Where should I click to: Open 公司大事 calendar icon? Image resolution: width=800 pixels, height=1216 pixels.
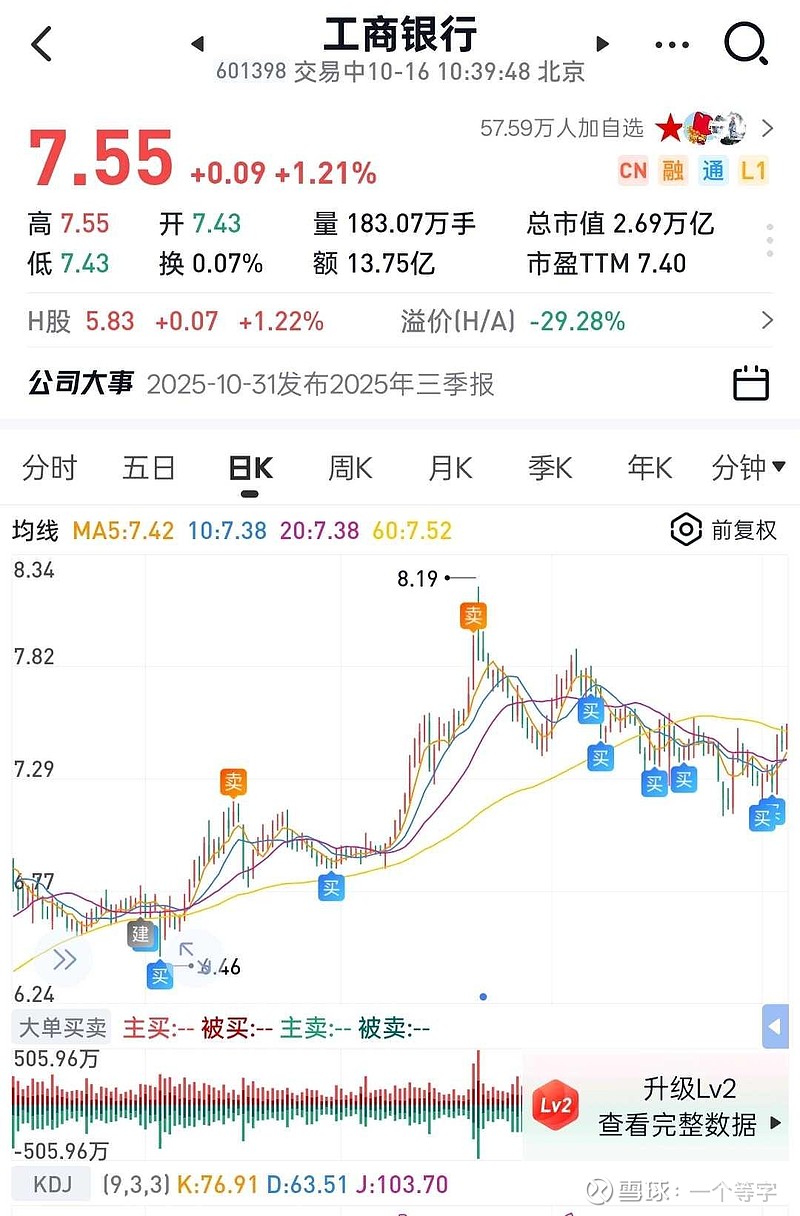point(751,383)
